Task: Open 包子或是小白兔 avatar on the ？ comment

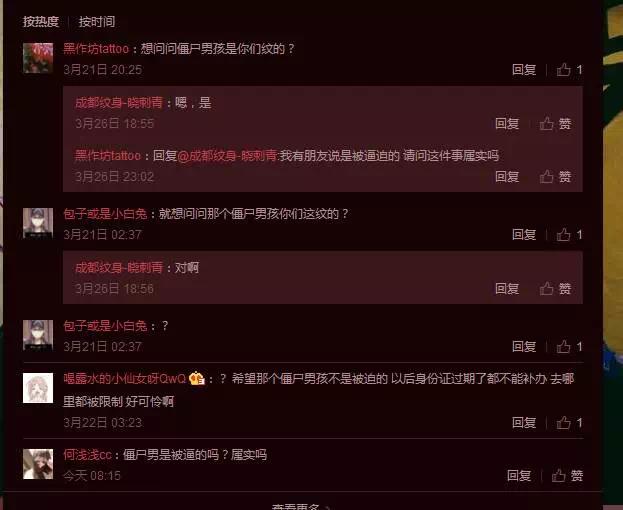Action: click(38, 334)
